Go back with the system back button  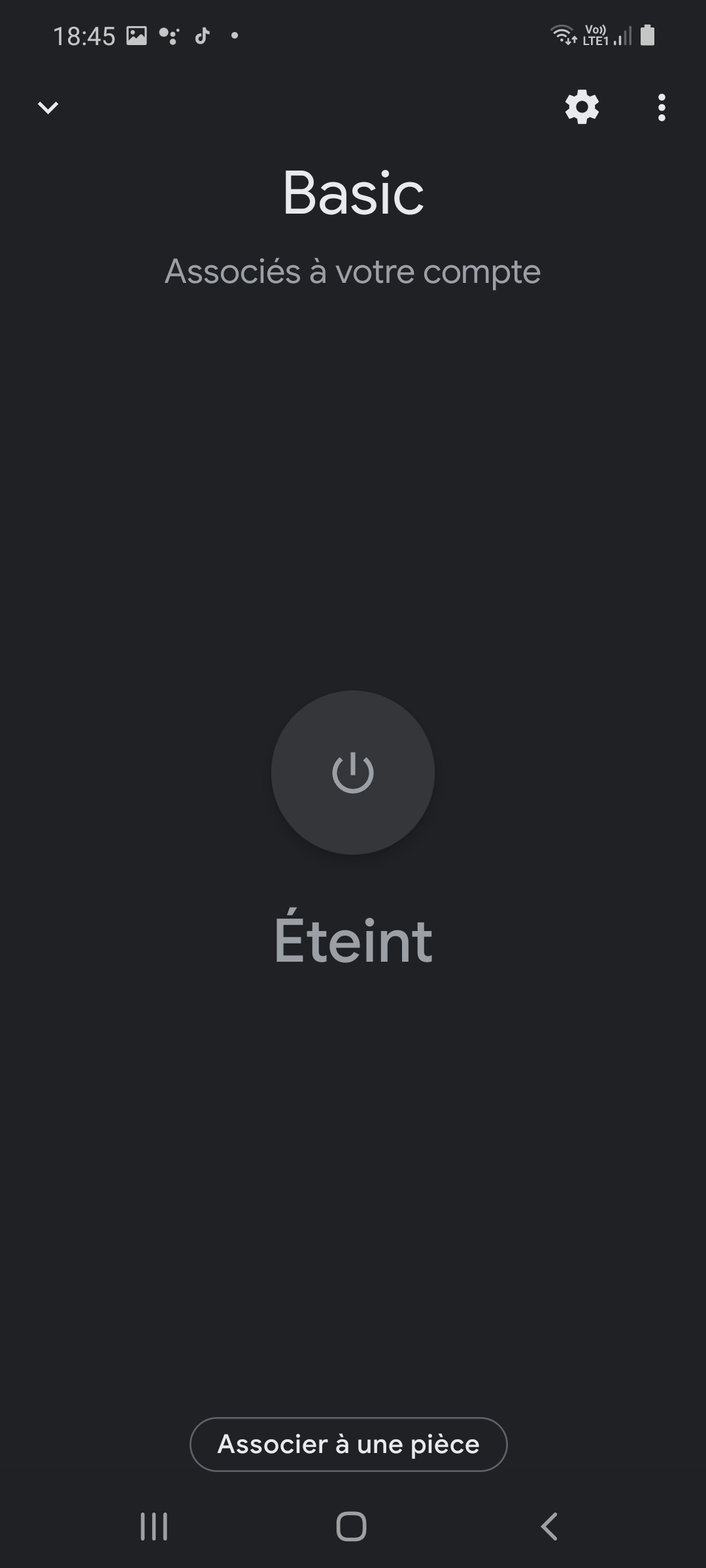(550, 1526)
